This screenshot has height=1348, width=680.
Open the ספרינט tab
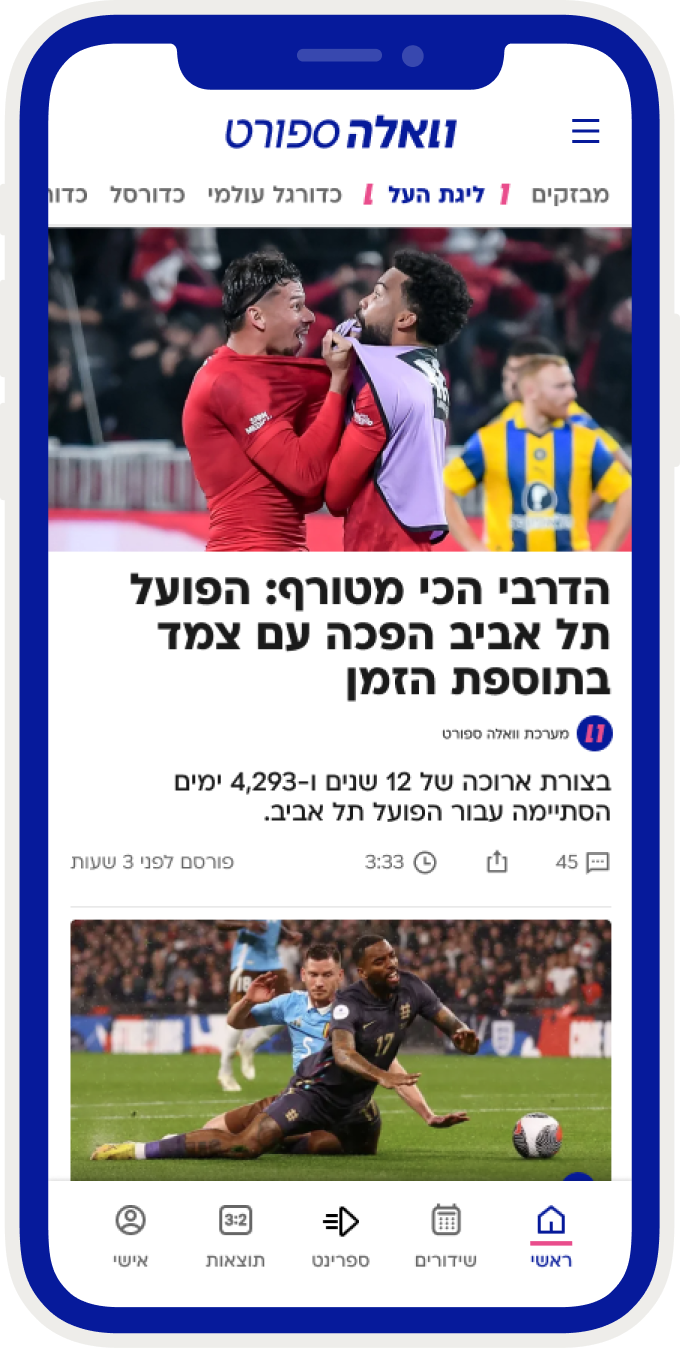coord(340,1236)
